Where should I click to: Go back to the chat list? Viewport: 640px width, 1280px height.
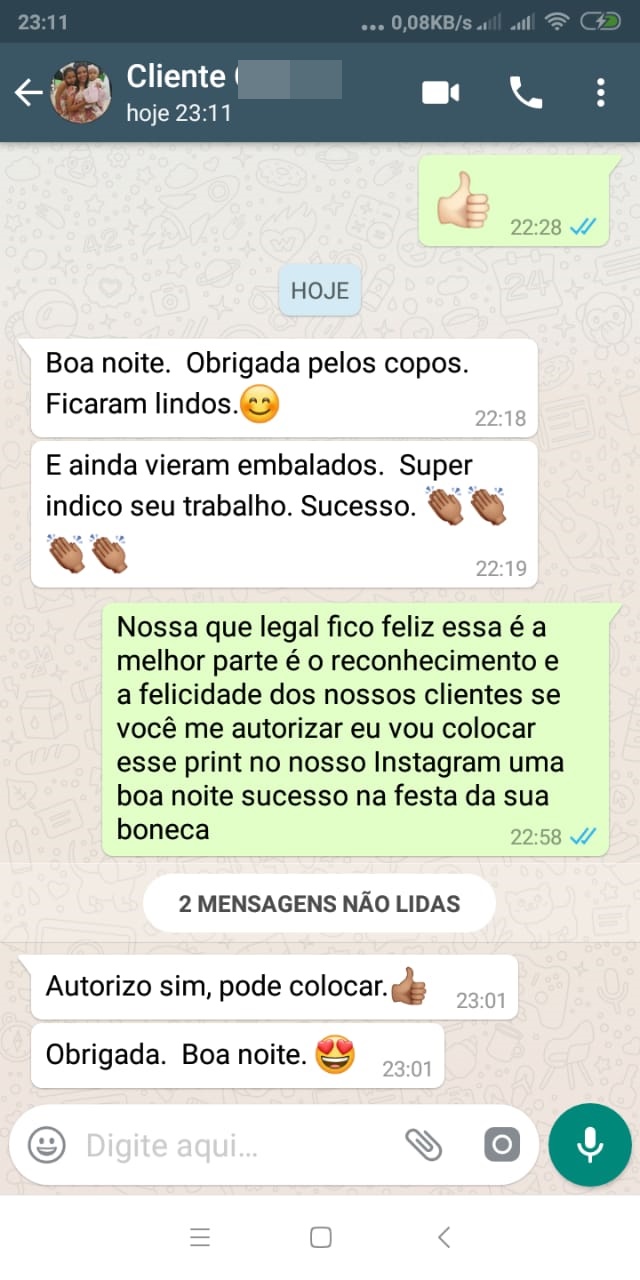coord(28,93)
